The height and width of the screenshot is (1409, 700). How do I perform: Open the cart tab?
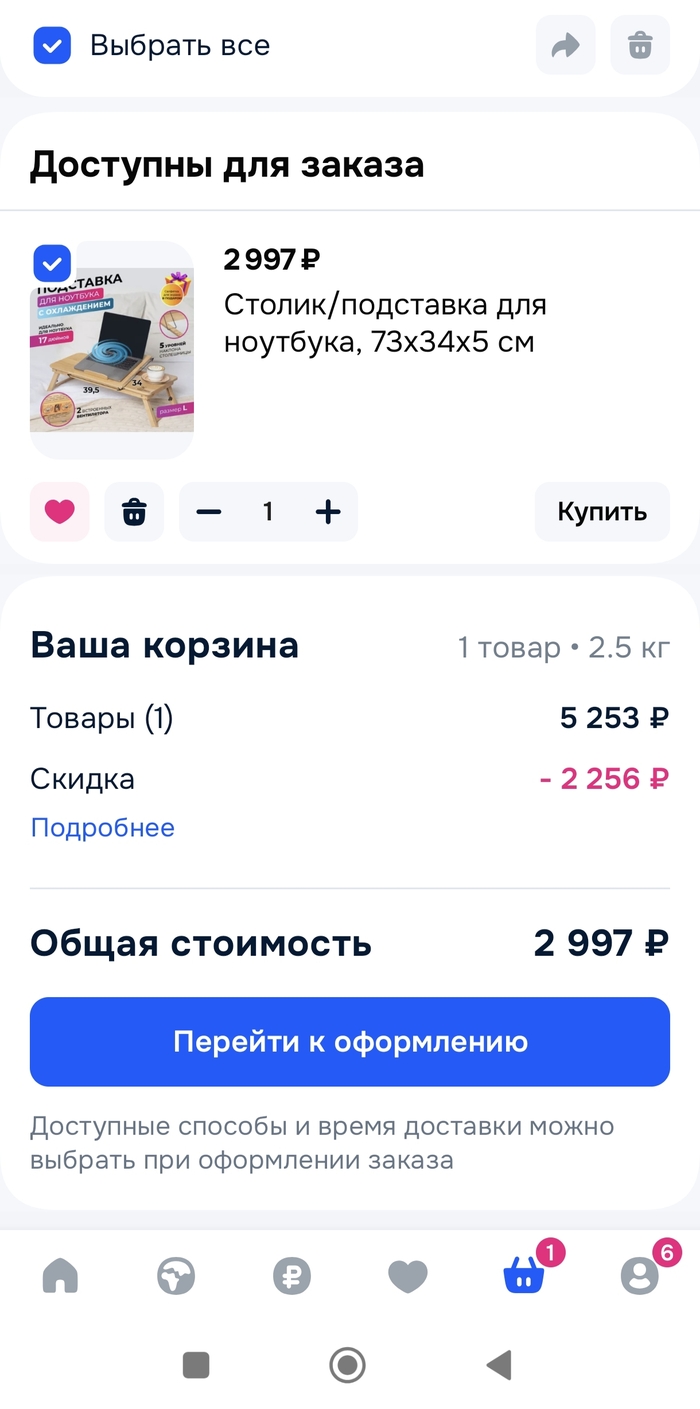pyautogui.click(x=524, y=1276)
